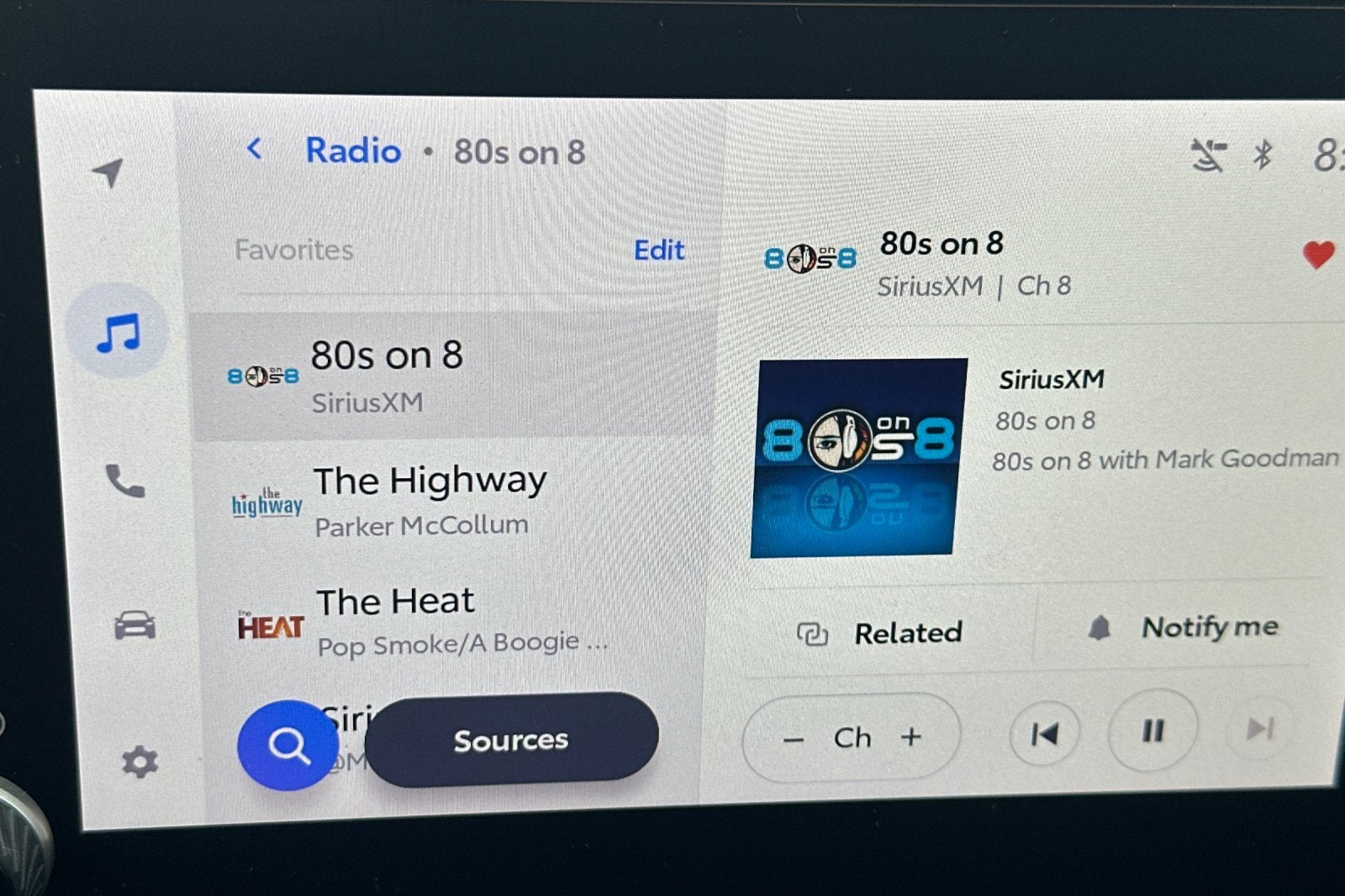Pause the radio playback

point(1152,731)
